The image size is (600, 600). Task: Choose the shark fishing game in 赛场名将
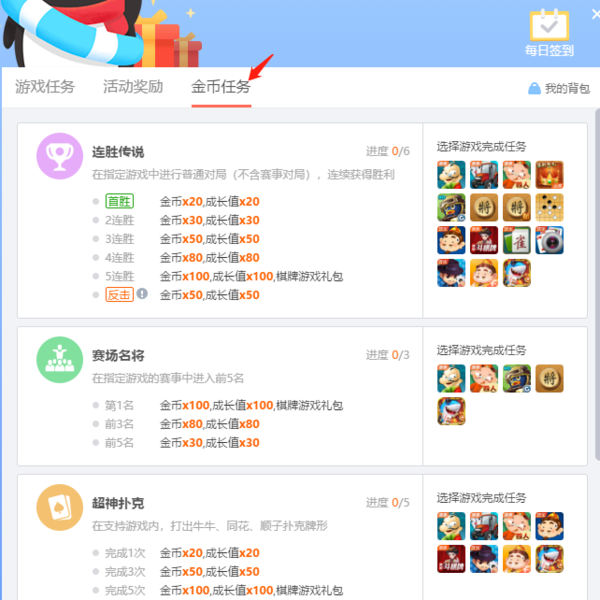click(x=451, y=411)
